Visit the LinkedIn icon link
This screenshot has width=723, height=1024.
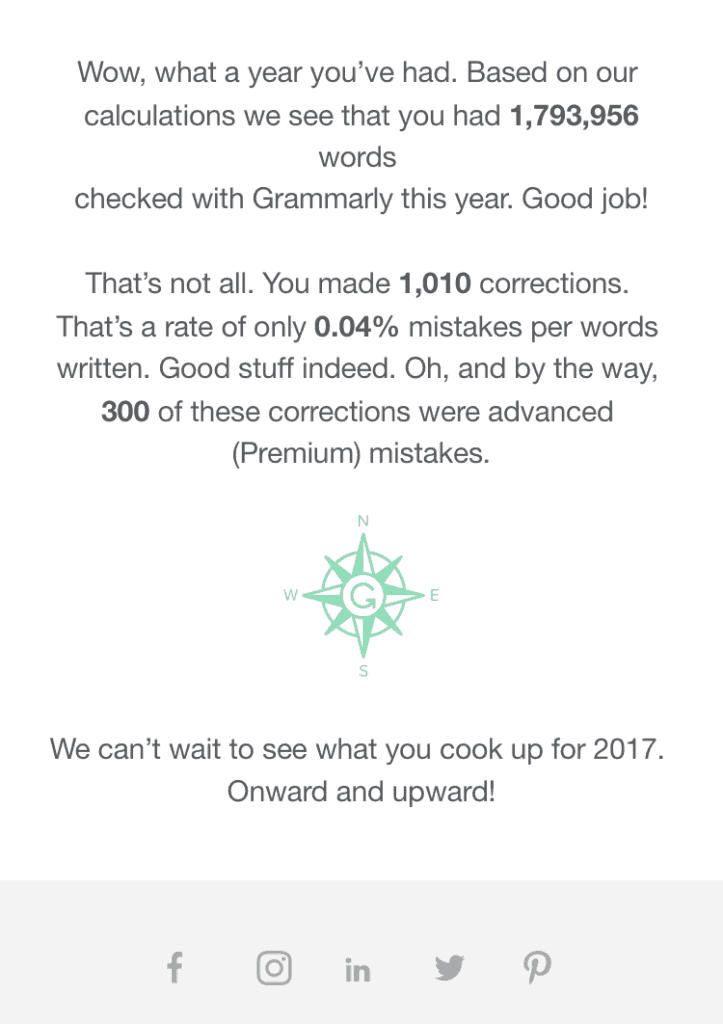tap(357, 969)
